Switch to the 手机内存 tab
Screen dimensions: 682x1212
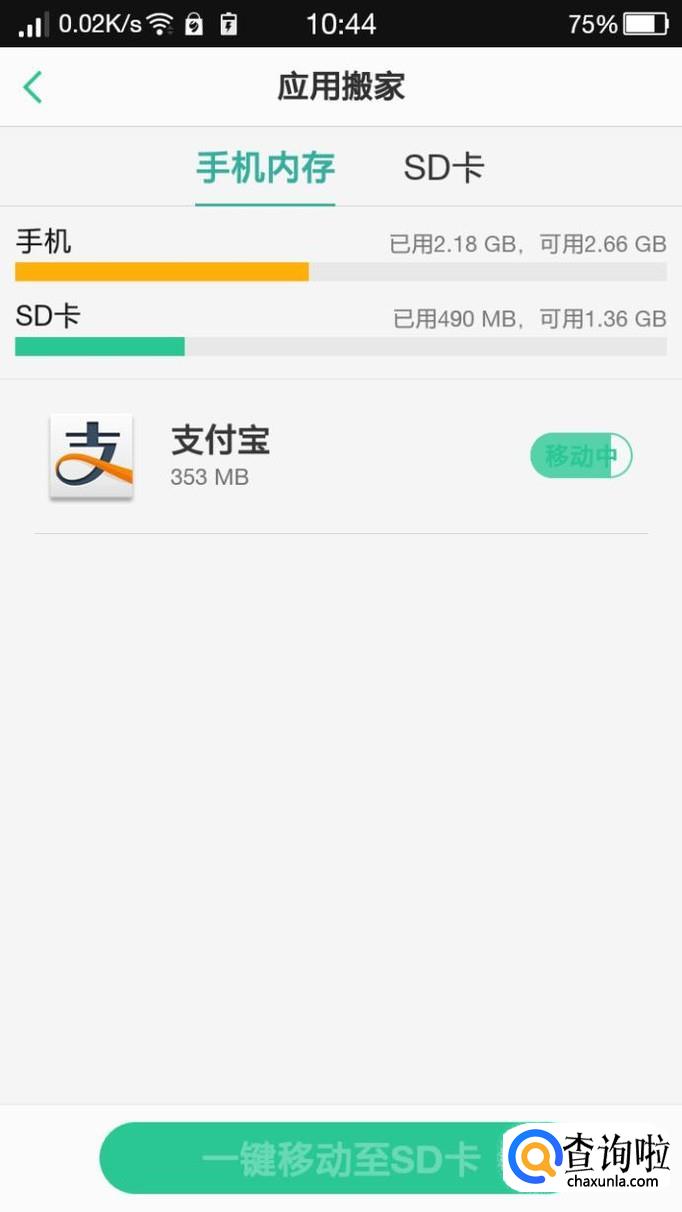pos(265,168)
